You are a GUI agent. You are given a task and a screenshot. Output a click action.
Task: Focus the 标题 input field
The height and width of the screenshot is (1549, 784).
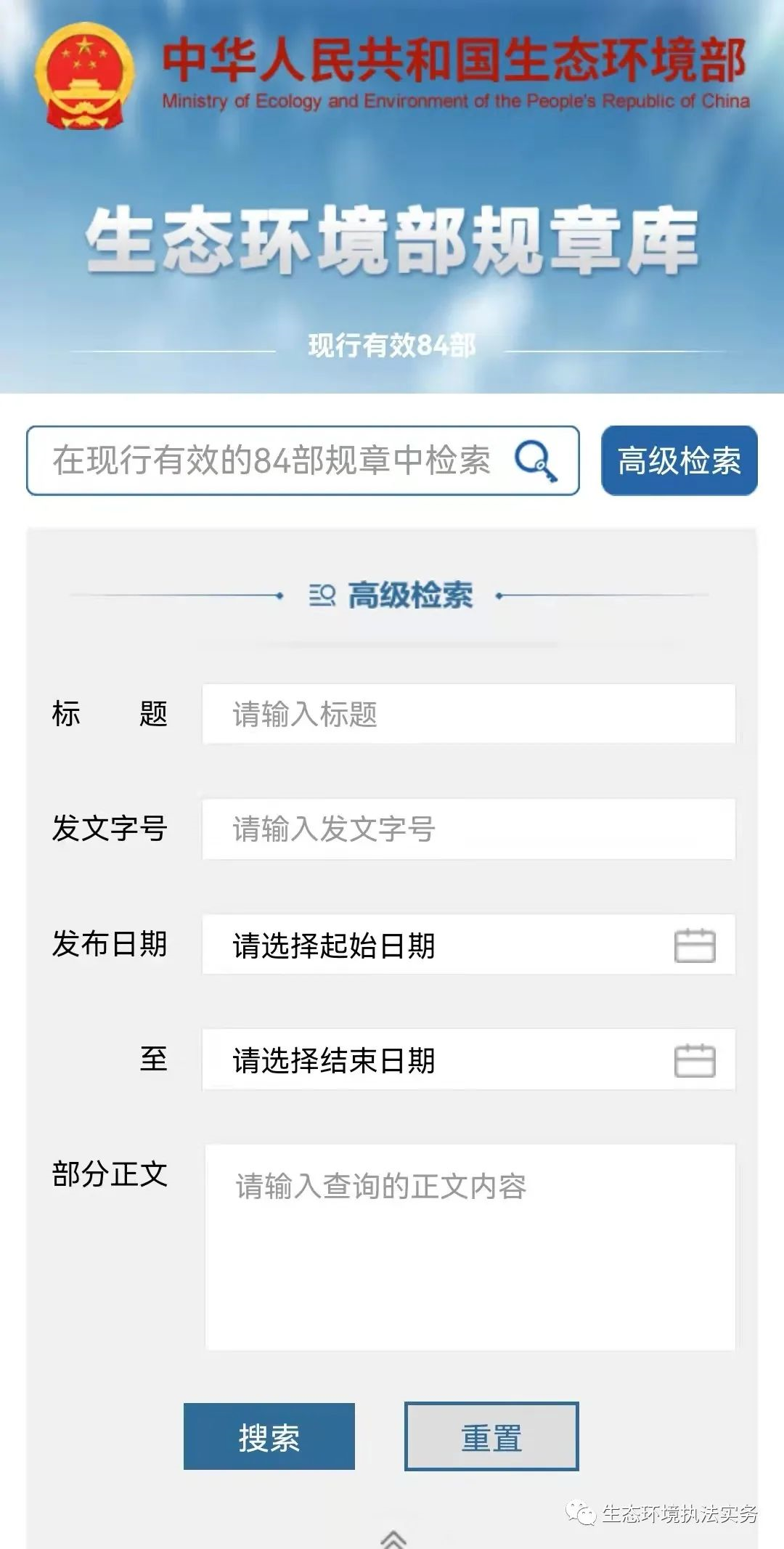[469, 714]
